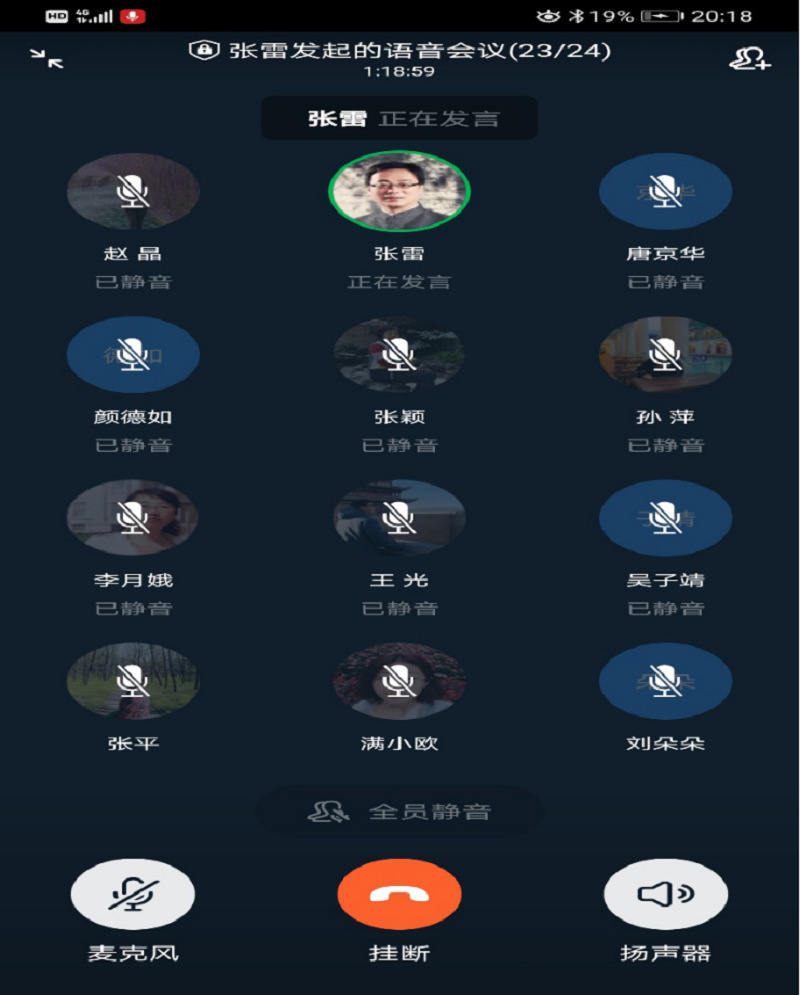This screenshot has height=995, width=800.
Task: Toggle the 扬声器 speaker
Action: (666, 894)
